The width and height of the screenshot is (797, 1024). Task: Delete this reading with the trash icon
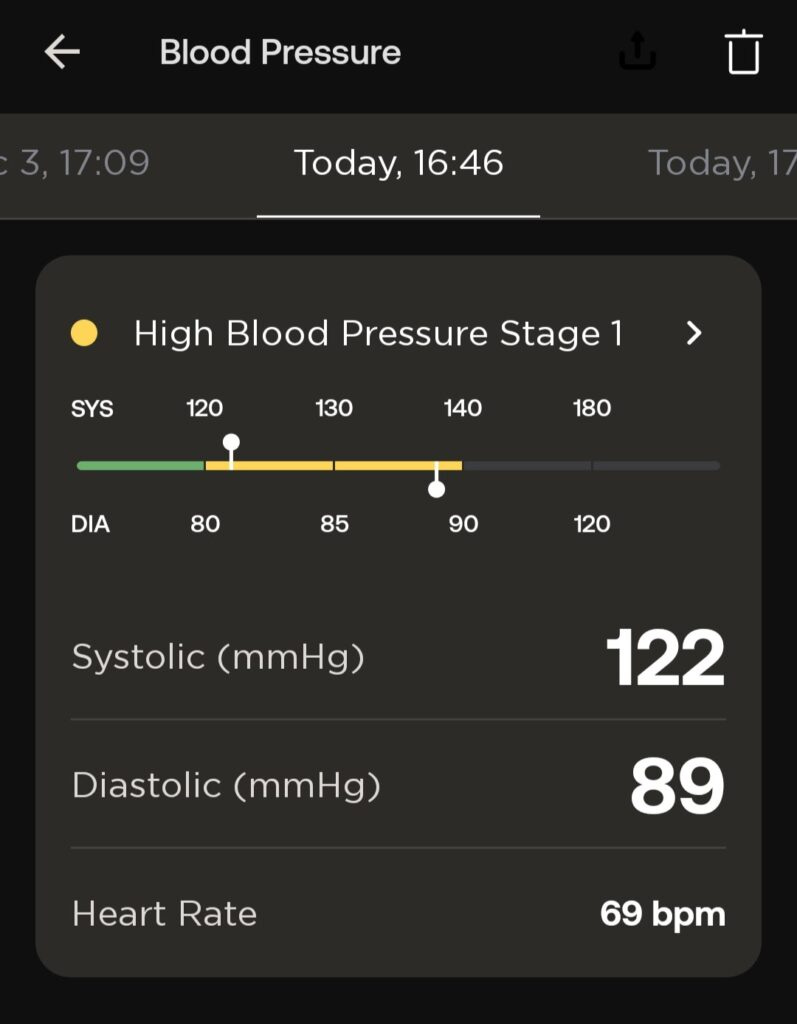click(x=743, y=52)
